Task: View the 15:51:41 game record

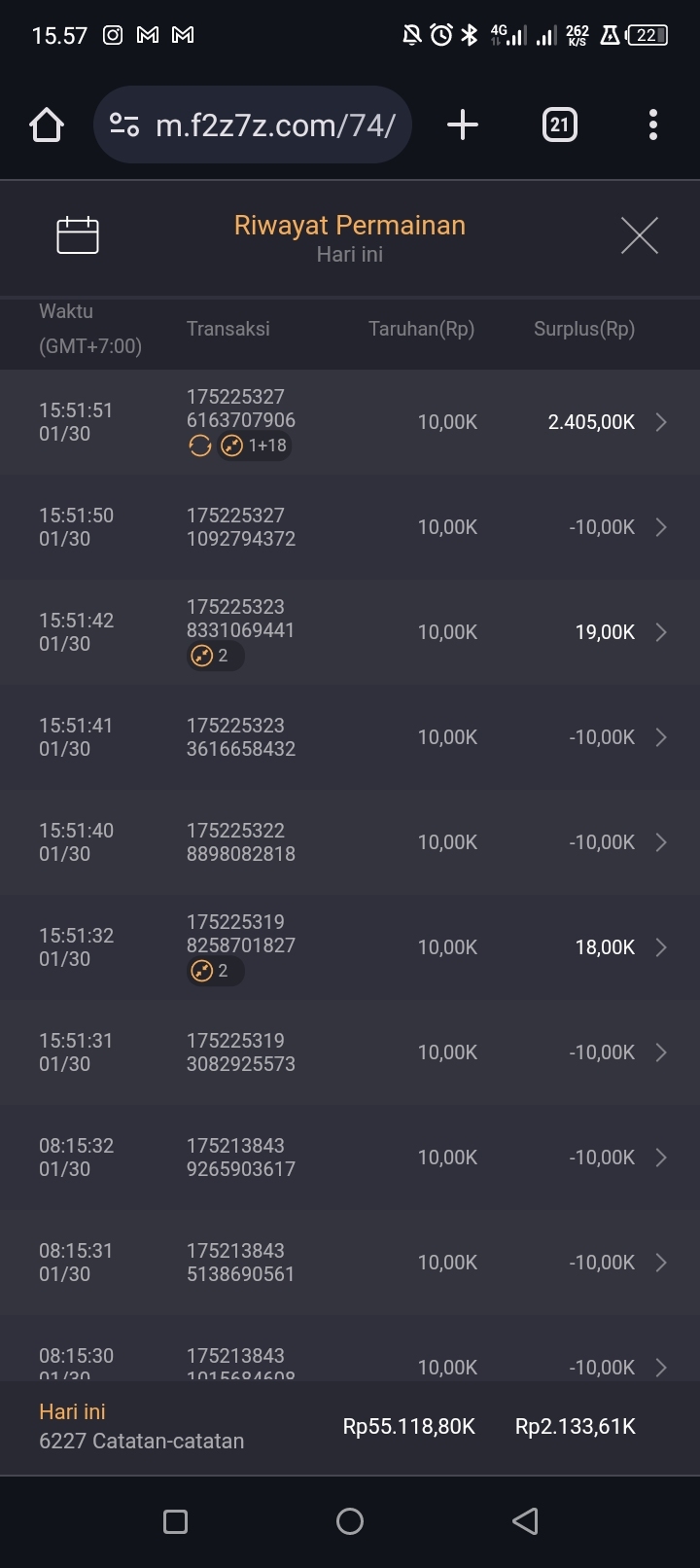Action: 350,737
